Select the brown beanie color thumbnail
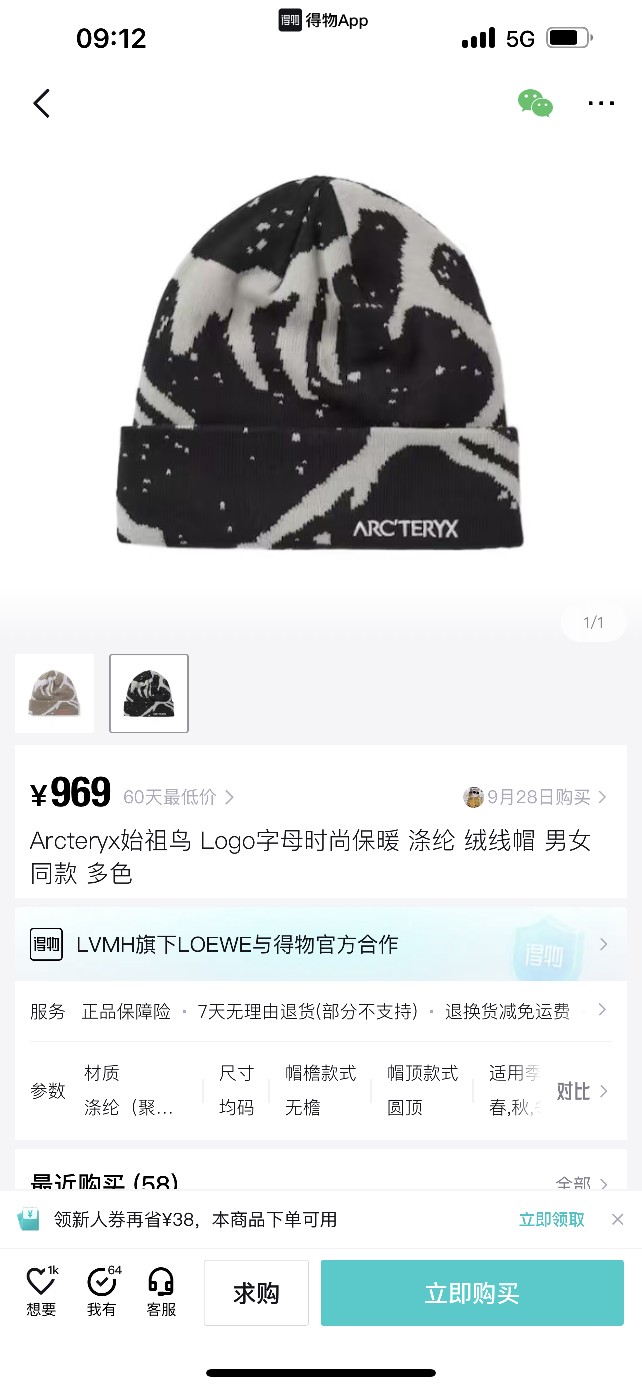This screenshot has height=1389, width=642. tap(54, 693)
